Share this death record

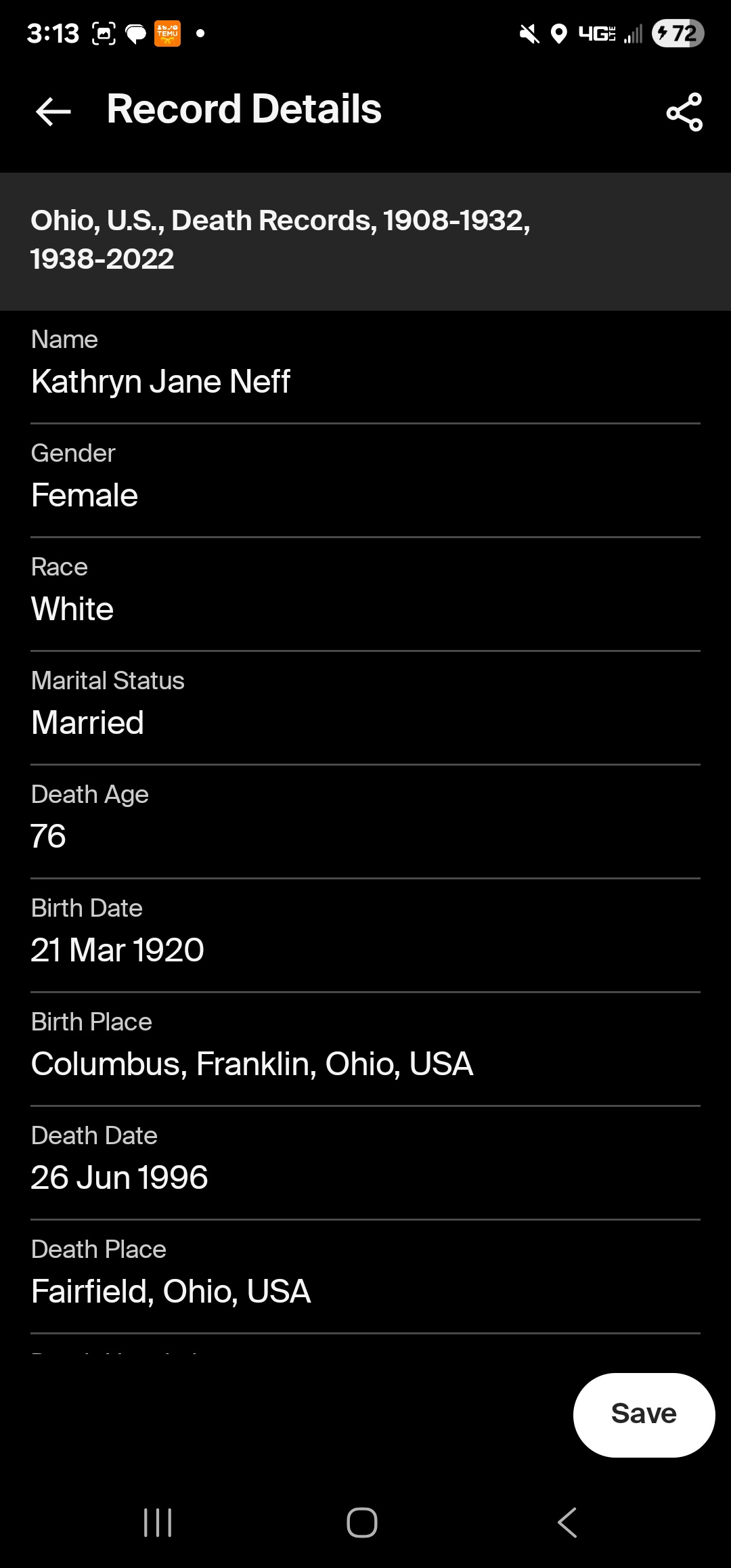coord(684,112)
